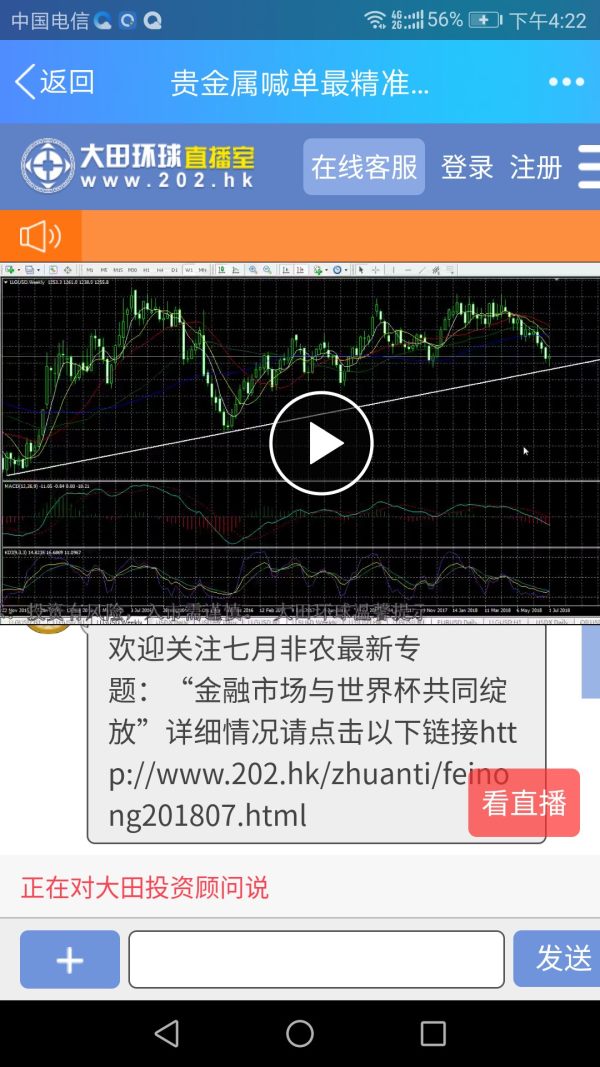Image resolution: width=600 pixels, height=1067 pixels.
Task: Play the live chart video
Action: click(x=321, y=443)
